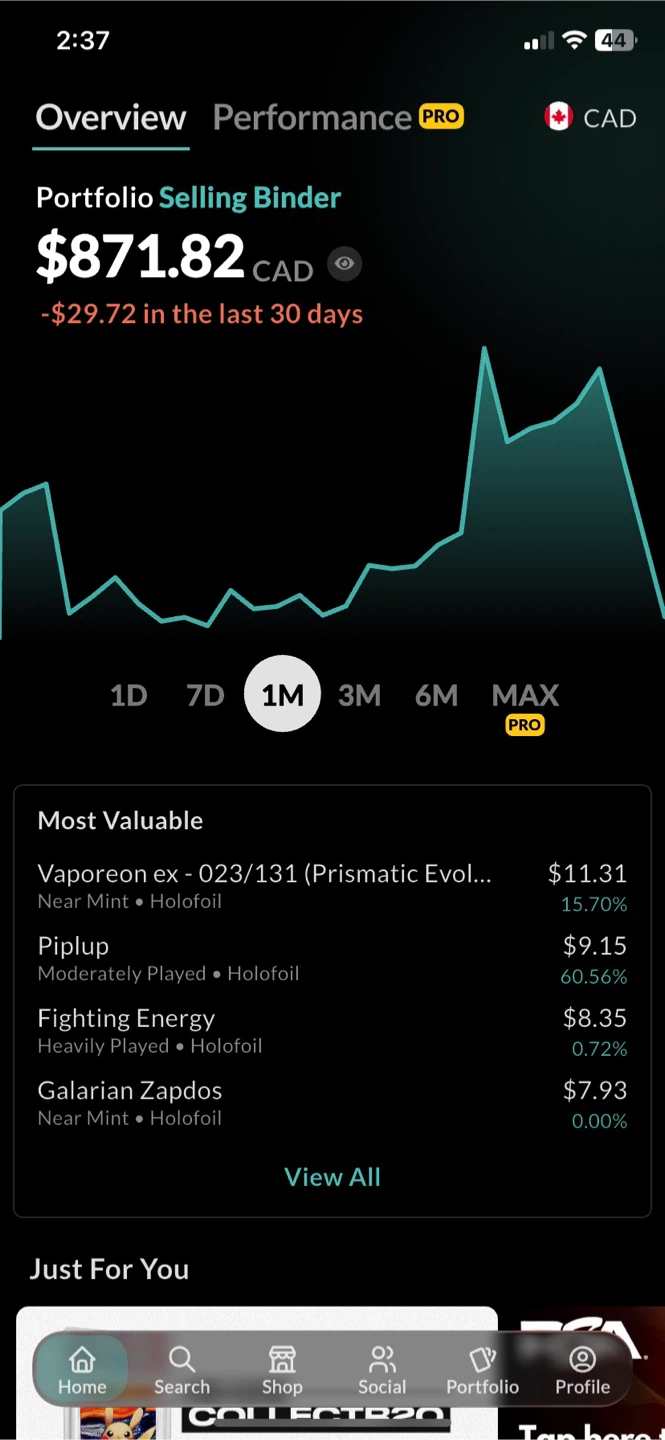This screenshot has width=665, height=1440.
Task: Select the 3M chart range
Action: point(359,695)
